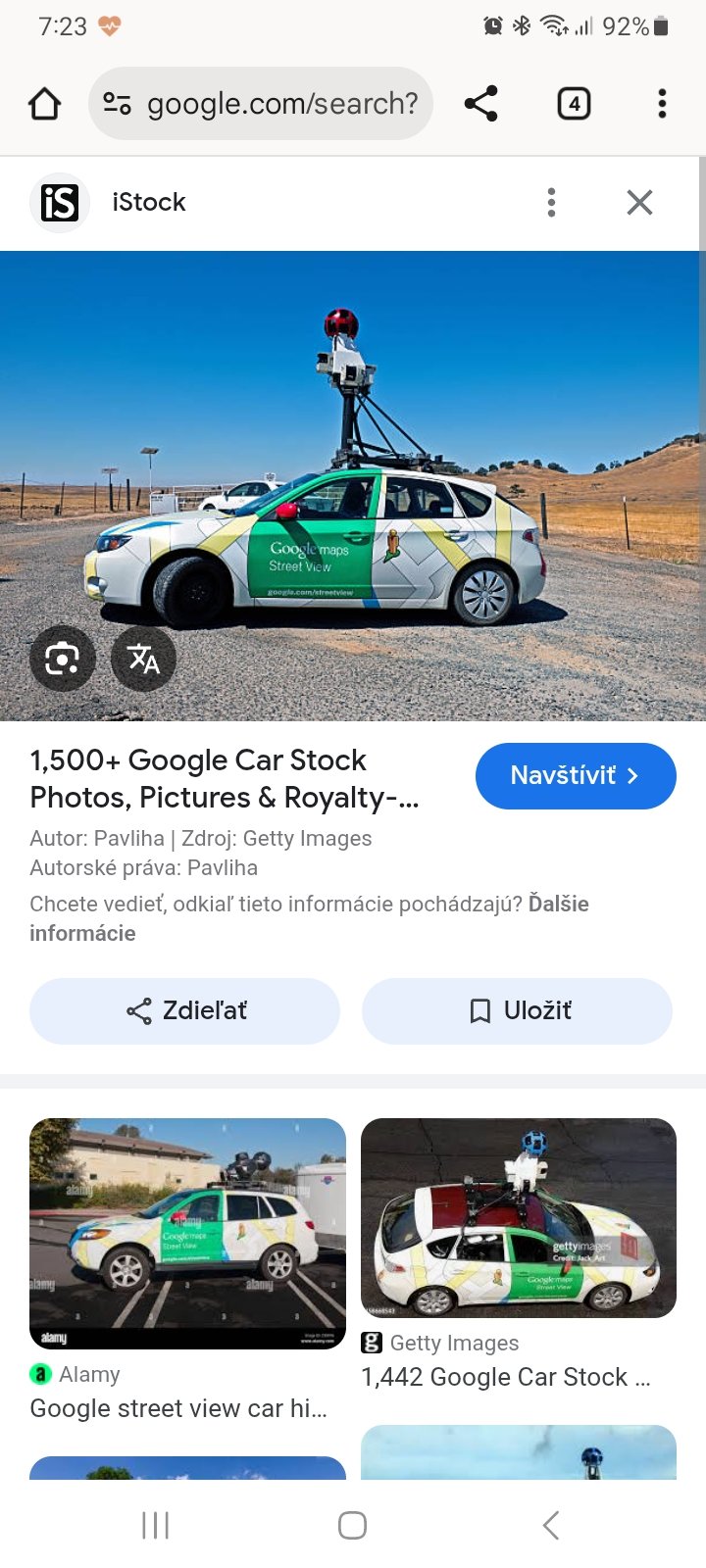This screenshot has width=706, height=1568.
Task: Share this page from the browser toolbar
Action: tap(480, 104)
